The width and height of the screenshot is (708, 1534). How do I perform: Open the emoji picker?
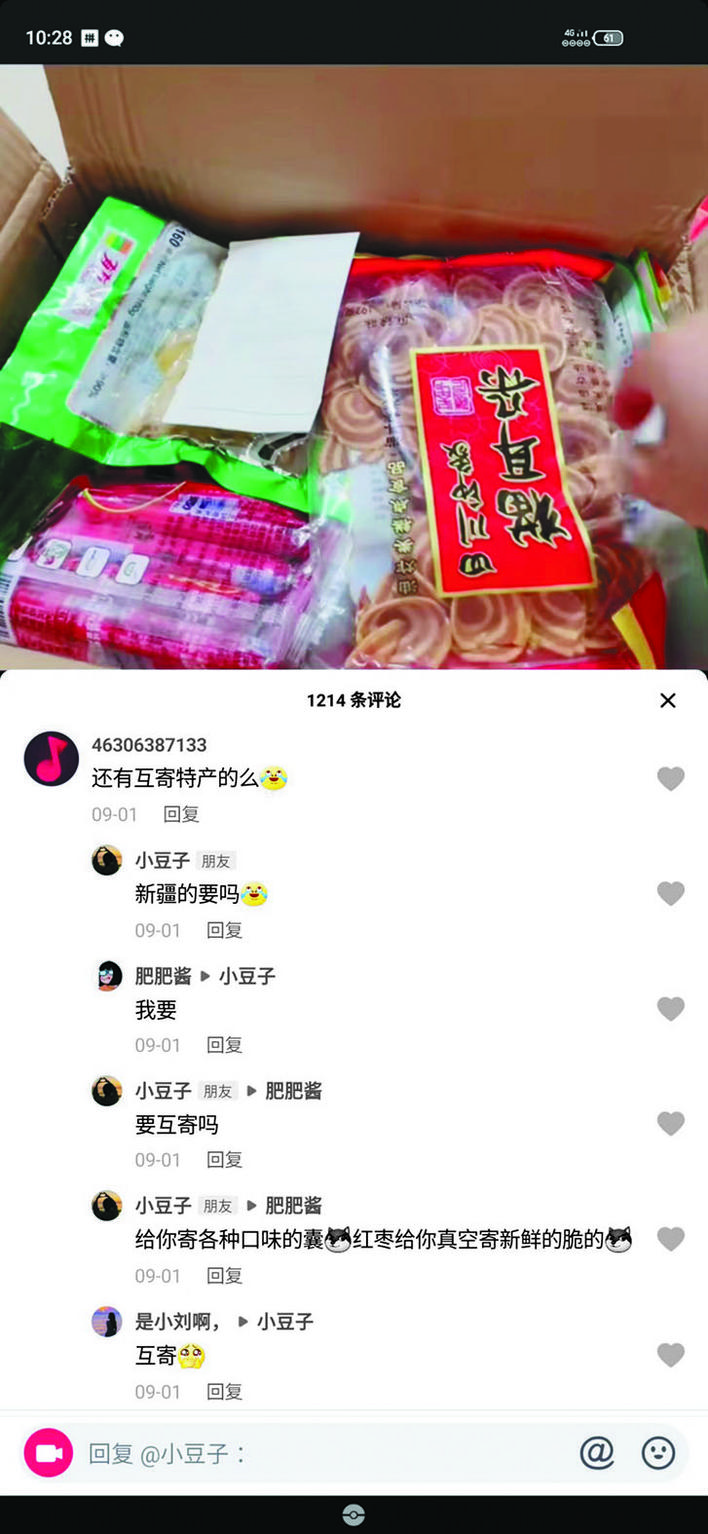(x=658, y=1453)
